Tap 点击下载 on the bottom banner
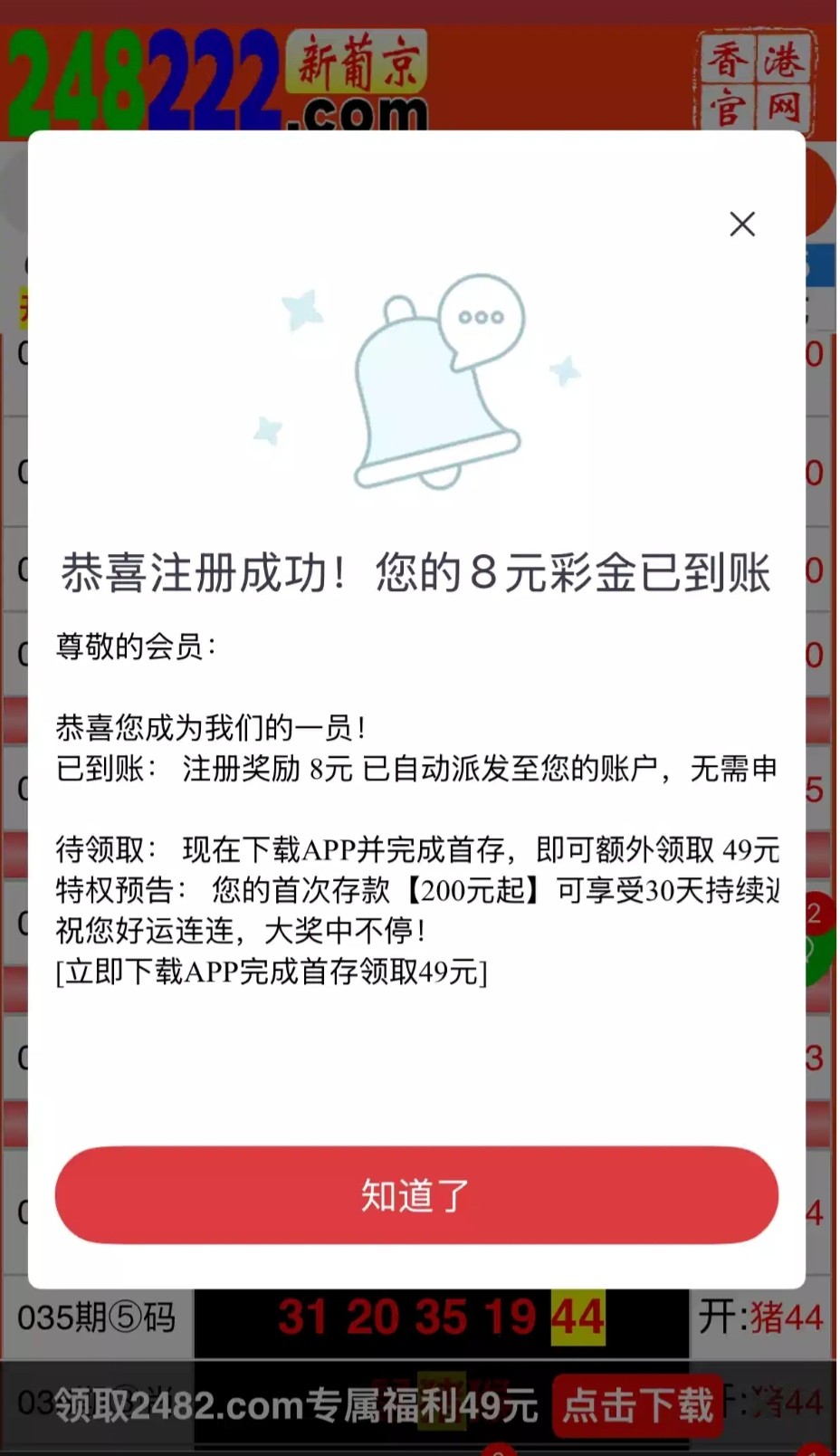Image resolution: width=840 pixels, height=1456 pixels. (638, 1405)
